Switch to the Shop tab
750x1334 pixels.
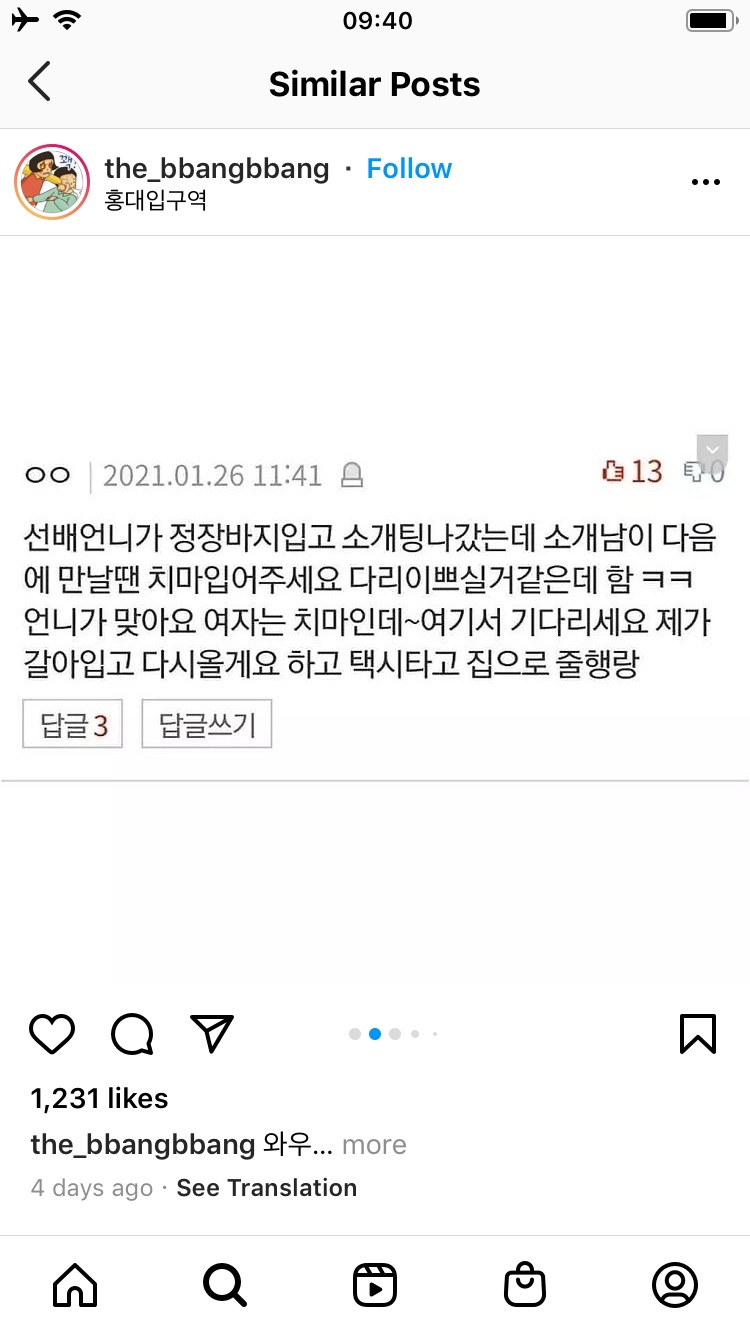coord(525,1285)
